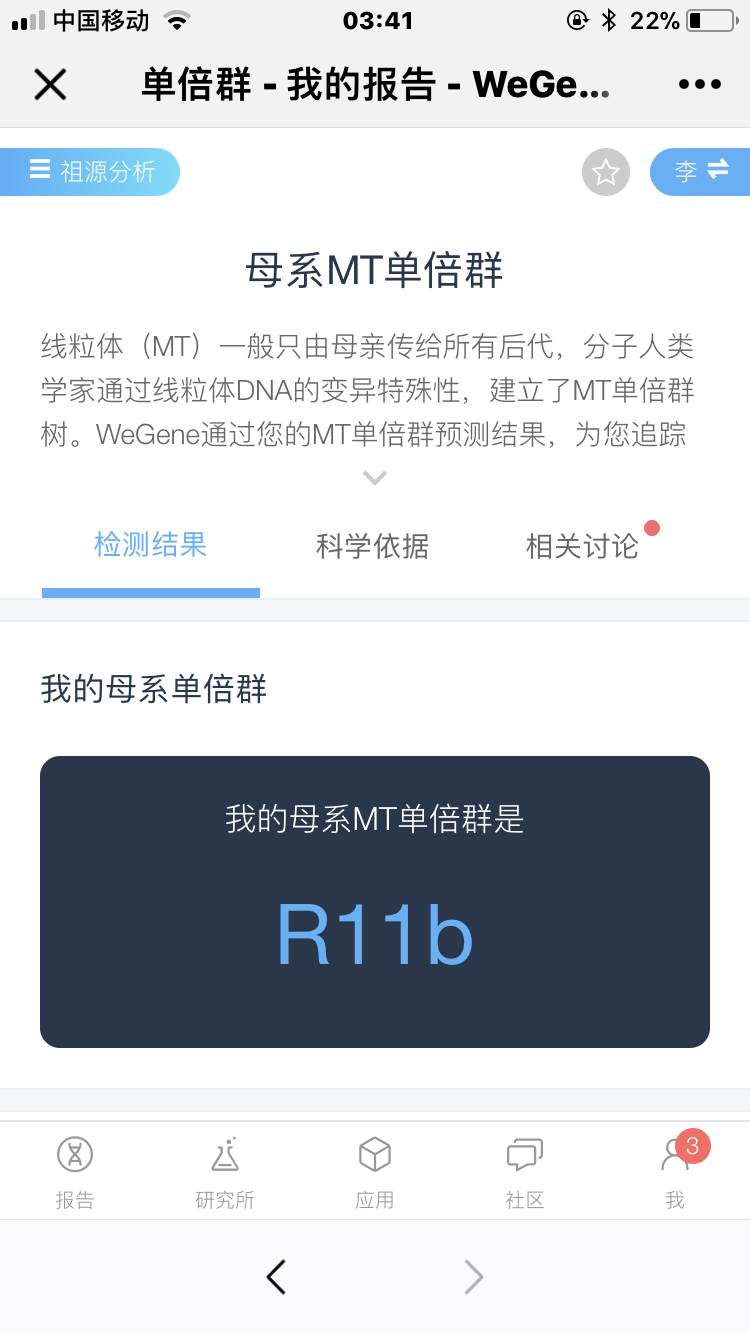The image size is (750, 1334).
Task: Go to 报告 in the bottom navigation
Action: [x=75, y=1172]
